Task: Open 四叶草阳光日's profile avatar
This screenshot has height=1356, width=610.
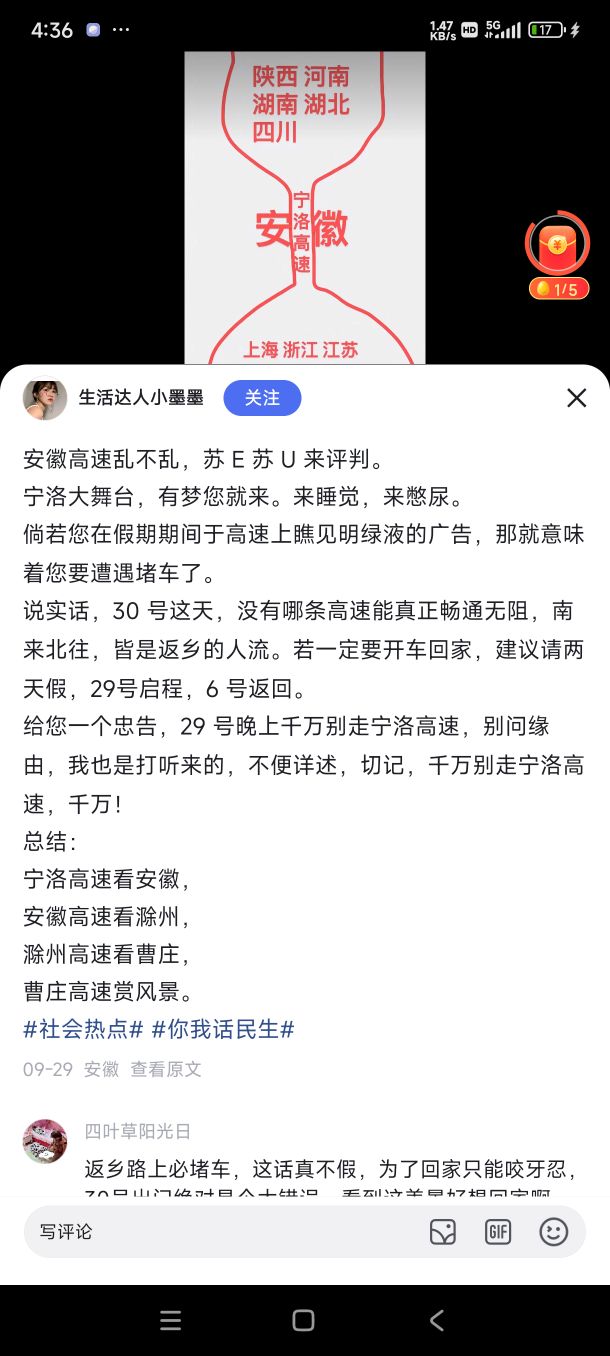Action: 45,1142
